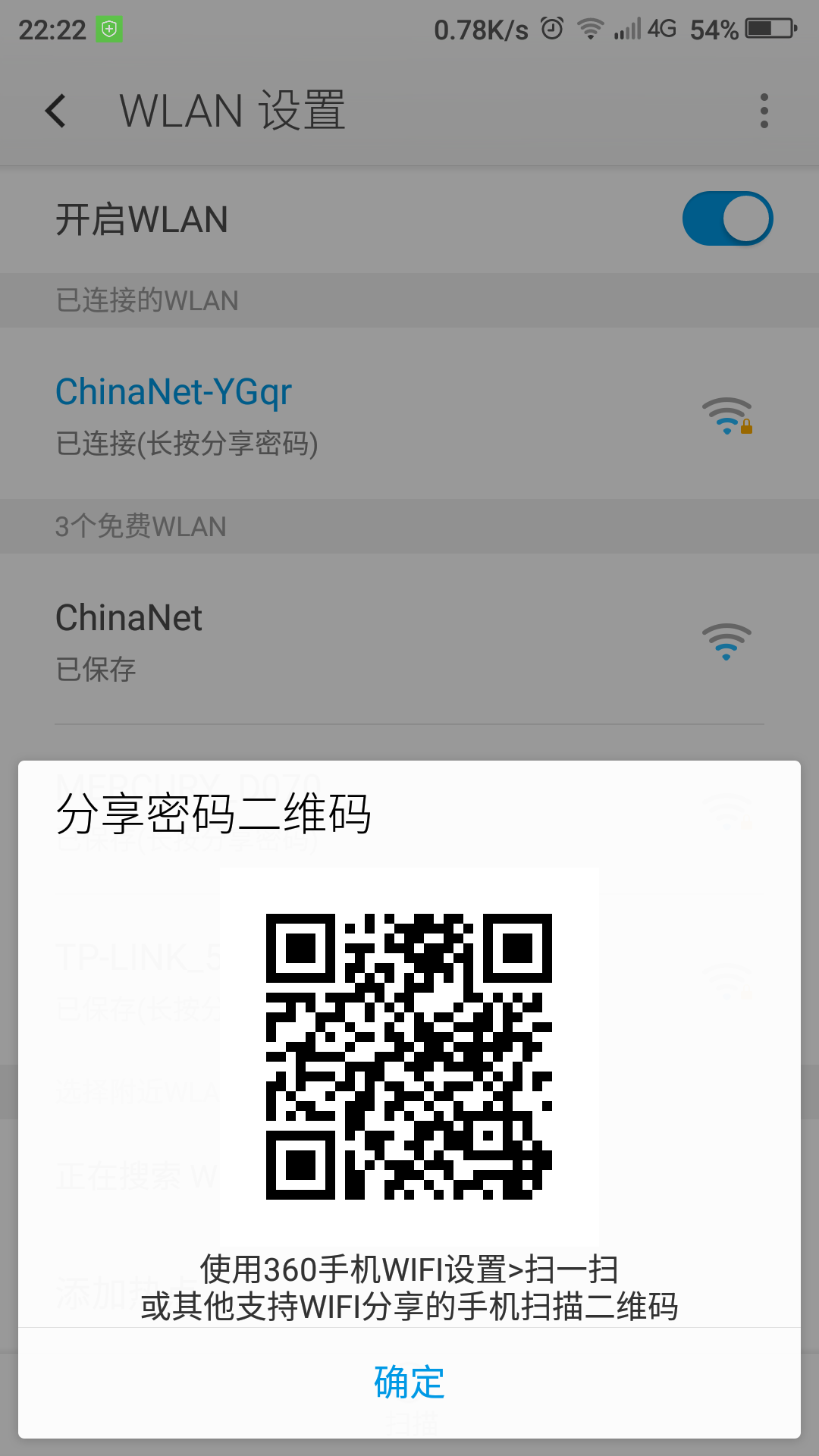This screenshot has width=819, height=1456.
Task: Expand the 已连接的WLAN section header
Action: (x=147, y=300)
